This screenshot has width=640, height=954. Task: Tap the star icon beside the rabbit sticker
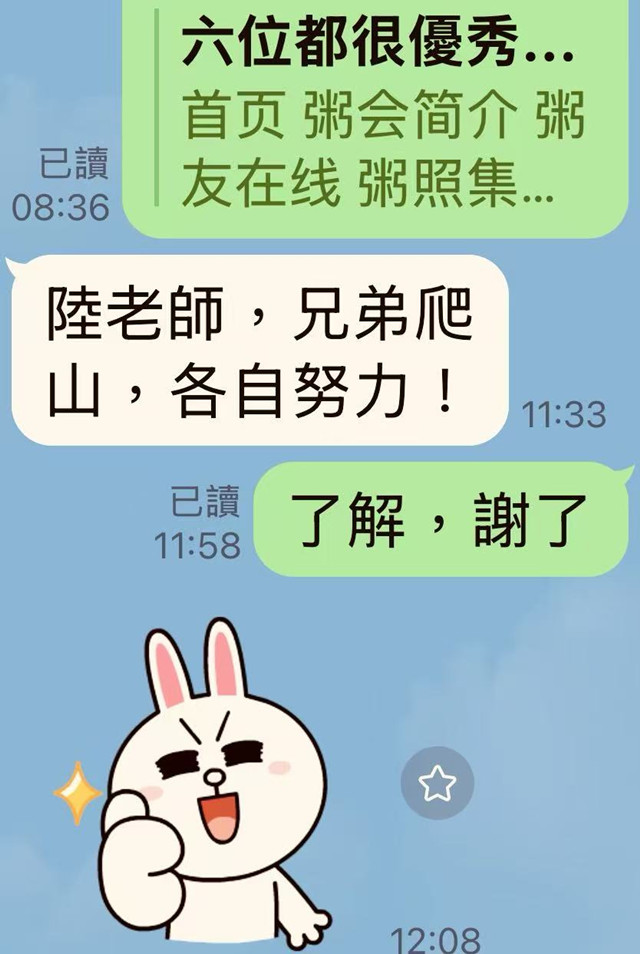[x=437, y=783]
